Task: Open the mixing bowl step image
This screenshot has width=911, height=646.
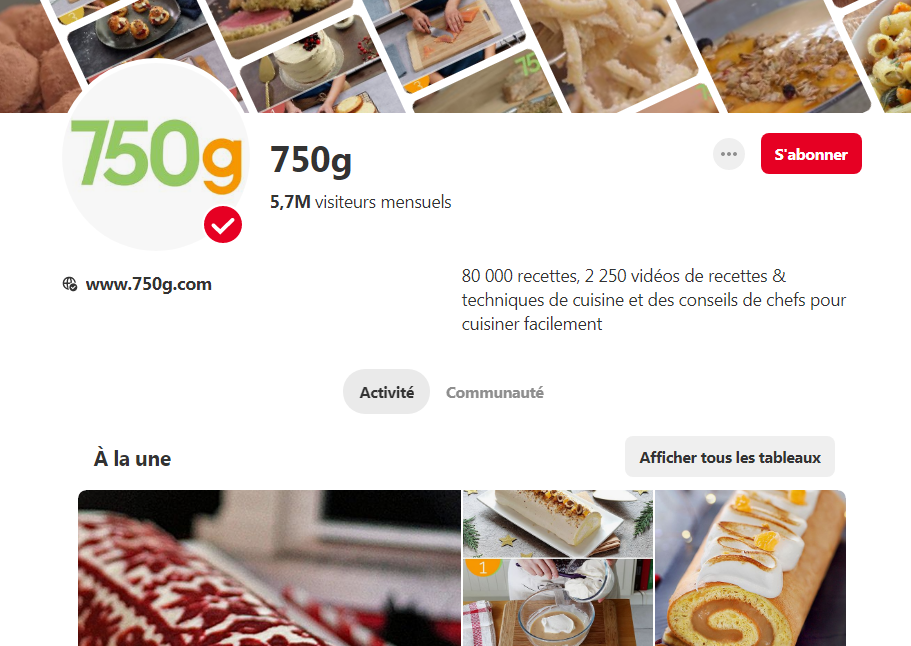Action: pyautogui.click(x=557, y=603)
